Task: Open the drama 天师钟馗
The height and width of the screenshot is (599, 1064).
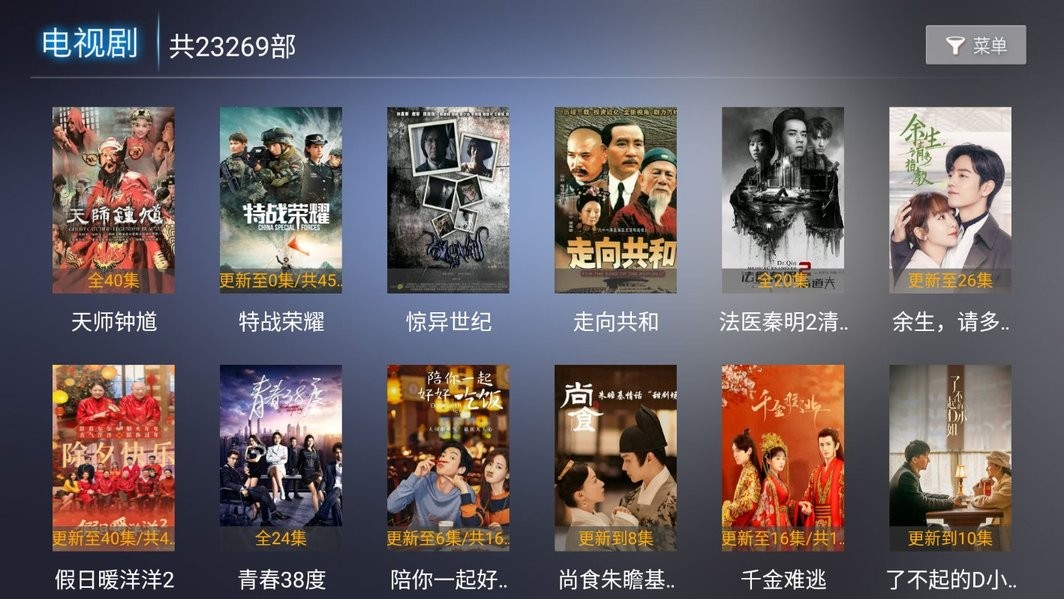Action: click(113, 200)
